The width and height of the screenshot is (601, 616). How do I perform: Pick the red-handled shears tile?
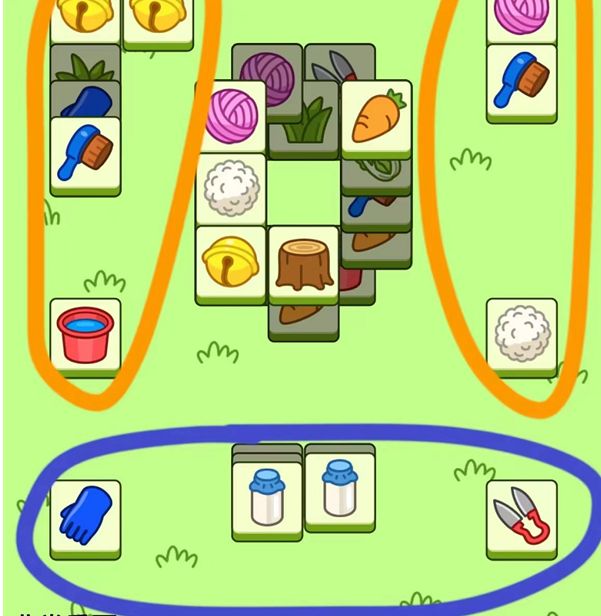(521, 516)
